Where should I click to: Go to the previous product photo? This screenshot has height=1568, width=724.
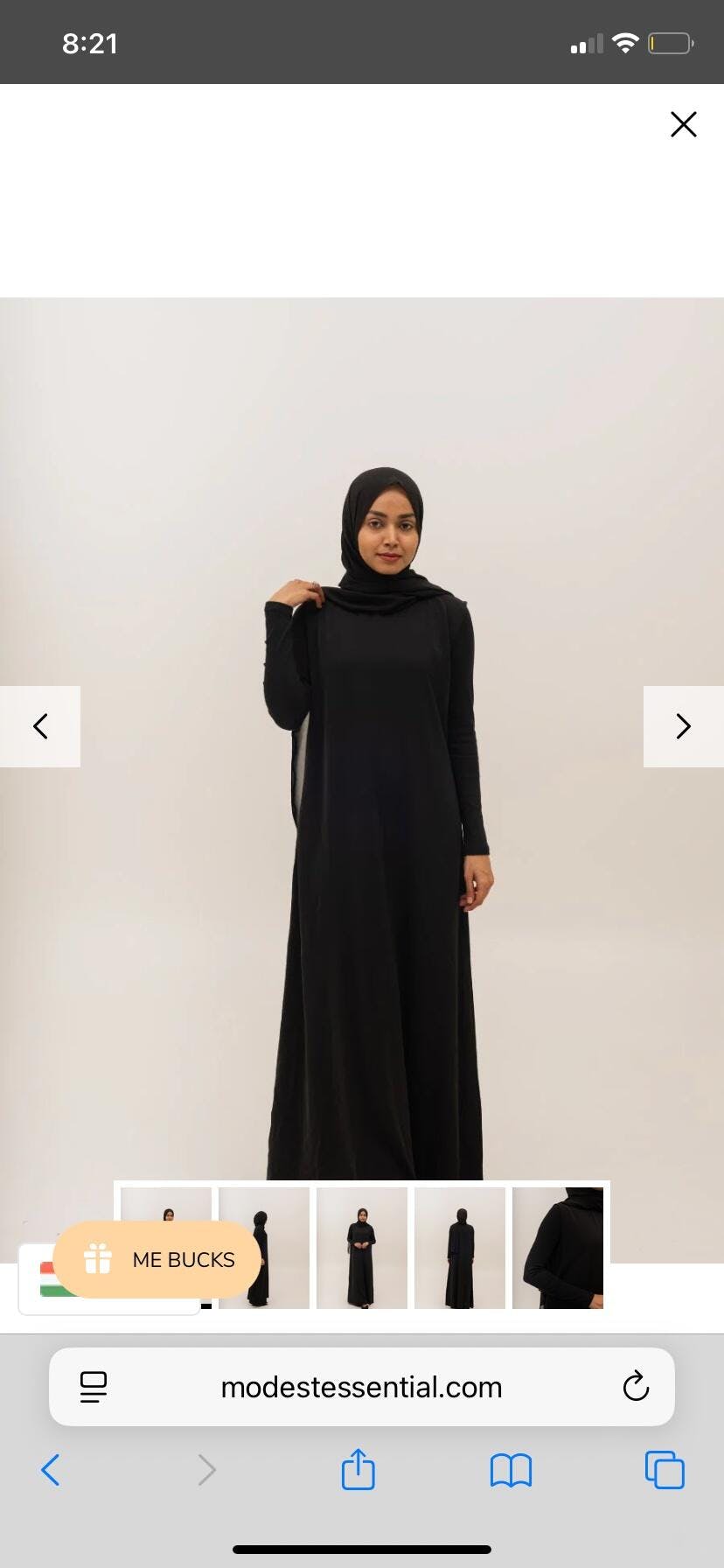(x=40, y=726)
